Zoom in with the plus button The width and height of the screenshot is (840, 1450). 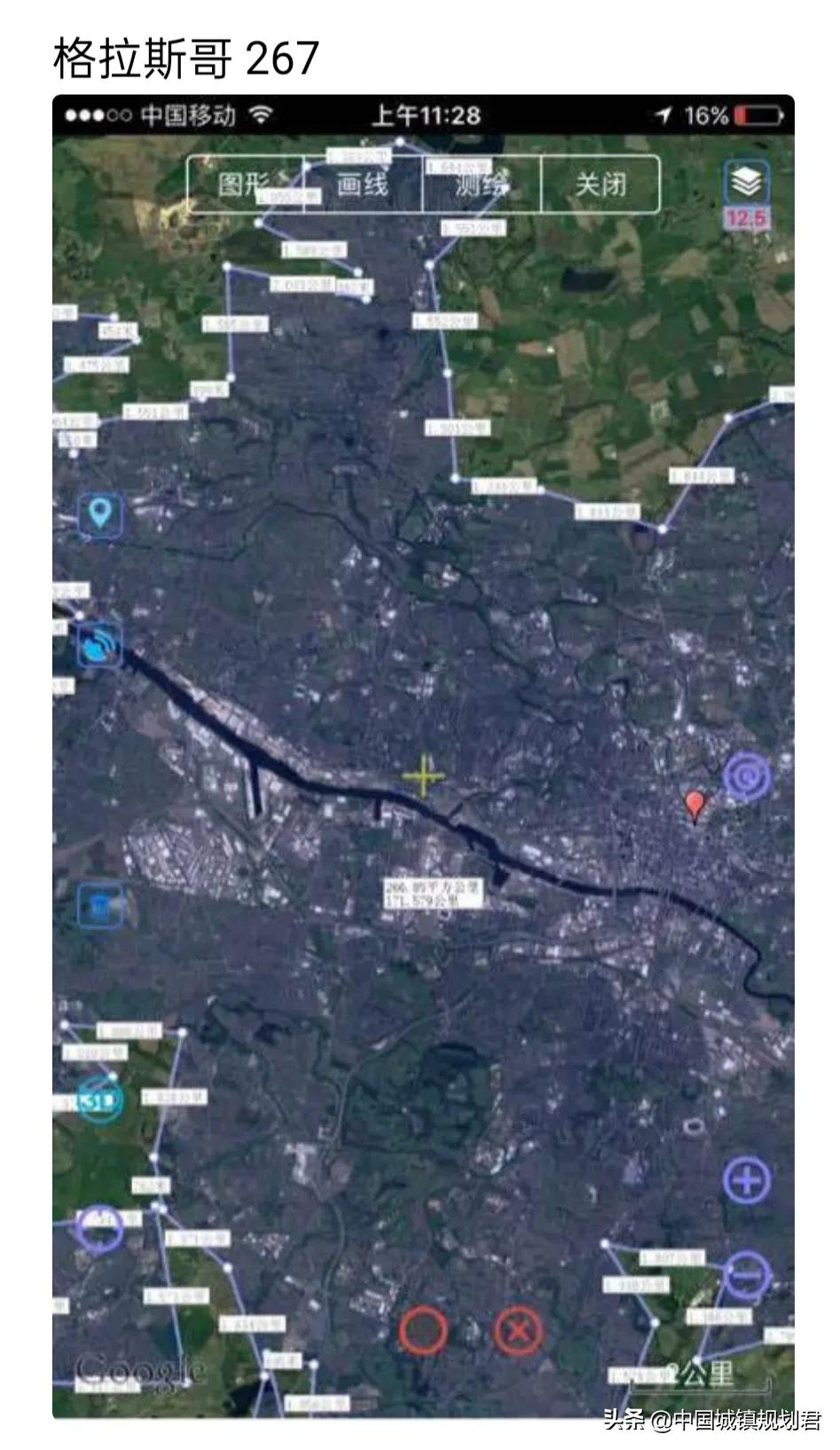[747, 1180]
